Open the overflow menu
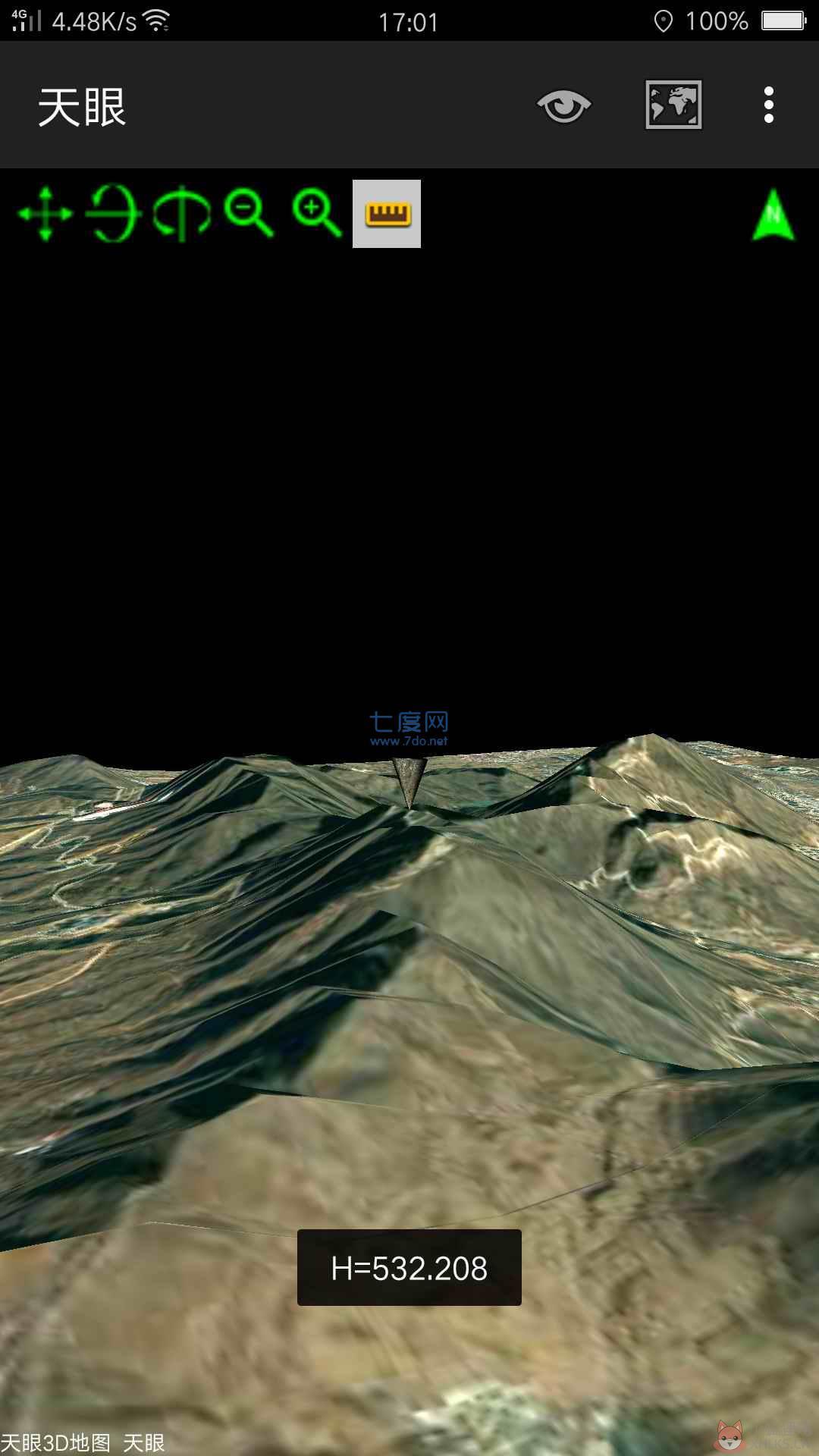 coord(769,105)
